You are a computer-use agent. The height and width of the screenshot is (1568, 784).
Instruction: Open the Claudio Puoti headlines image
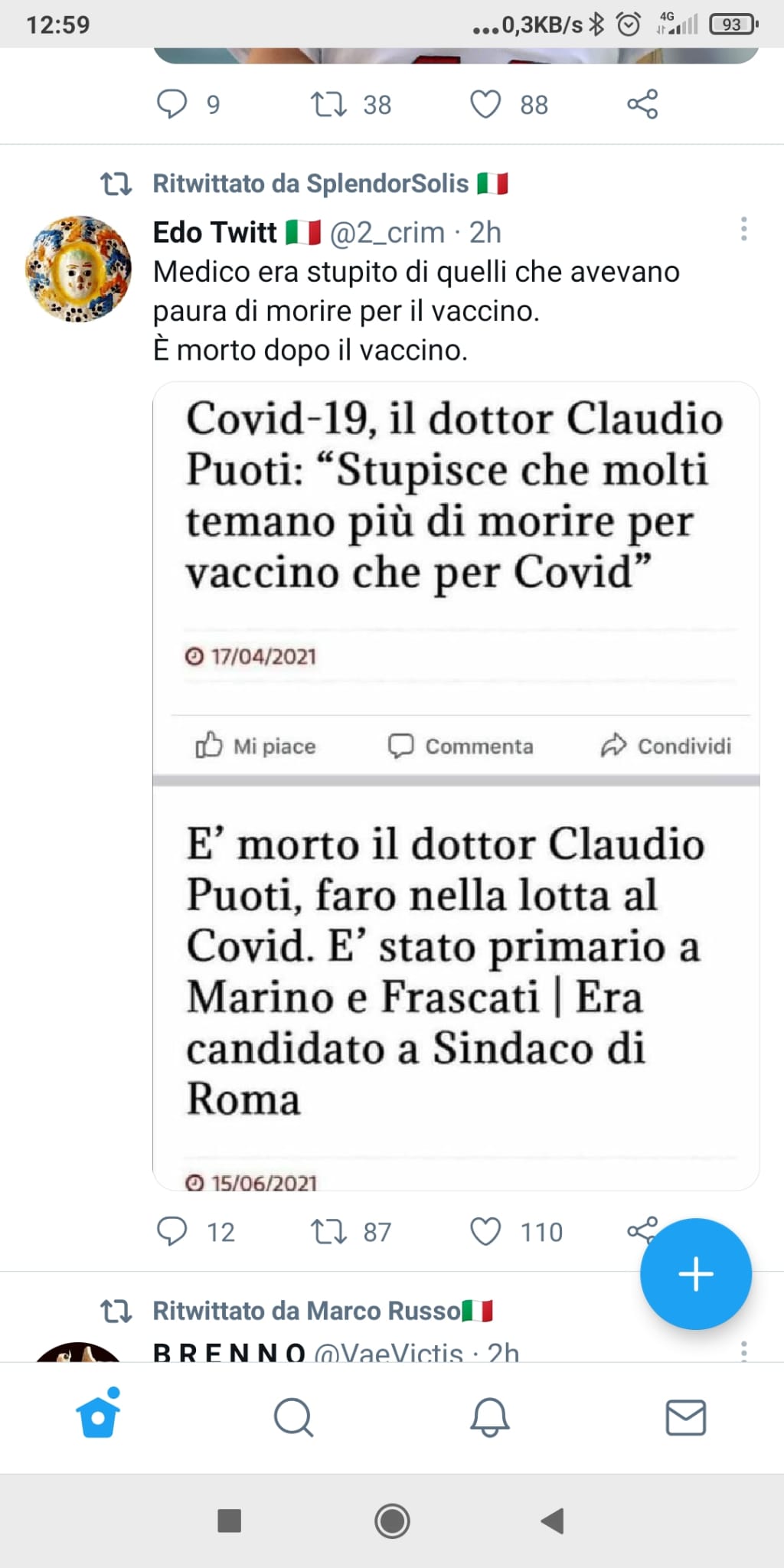[456, 785]
